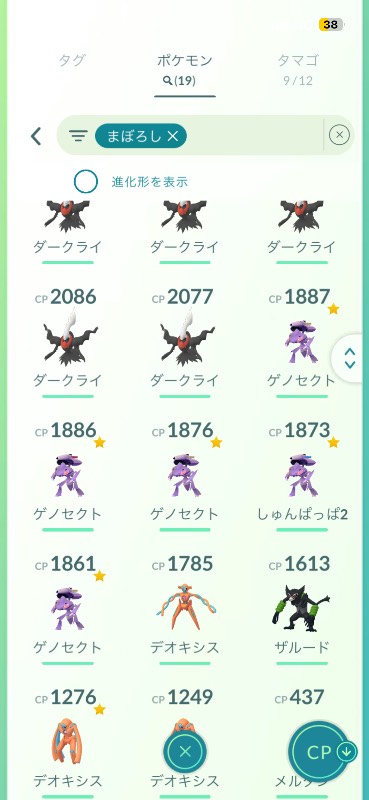Open デオキシス with CP 1276

point(68,742)
